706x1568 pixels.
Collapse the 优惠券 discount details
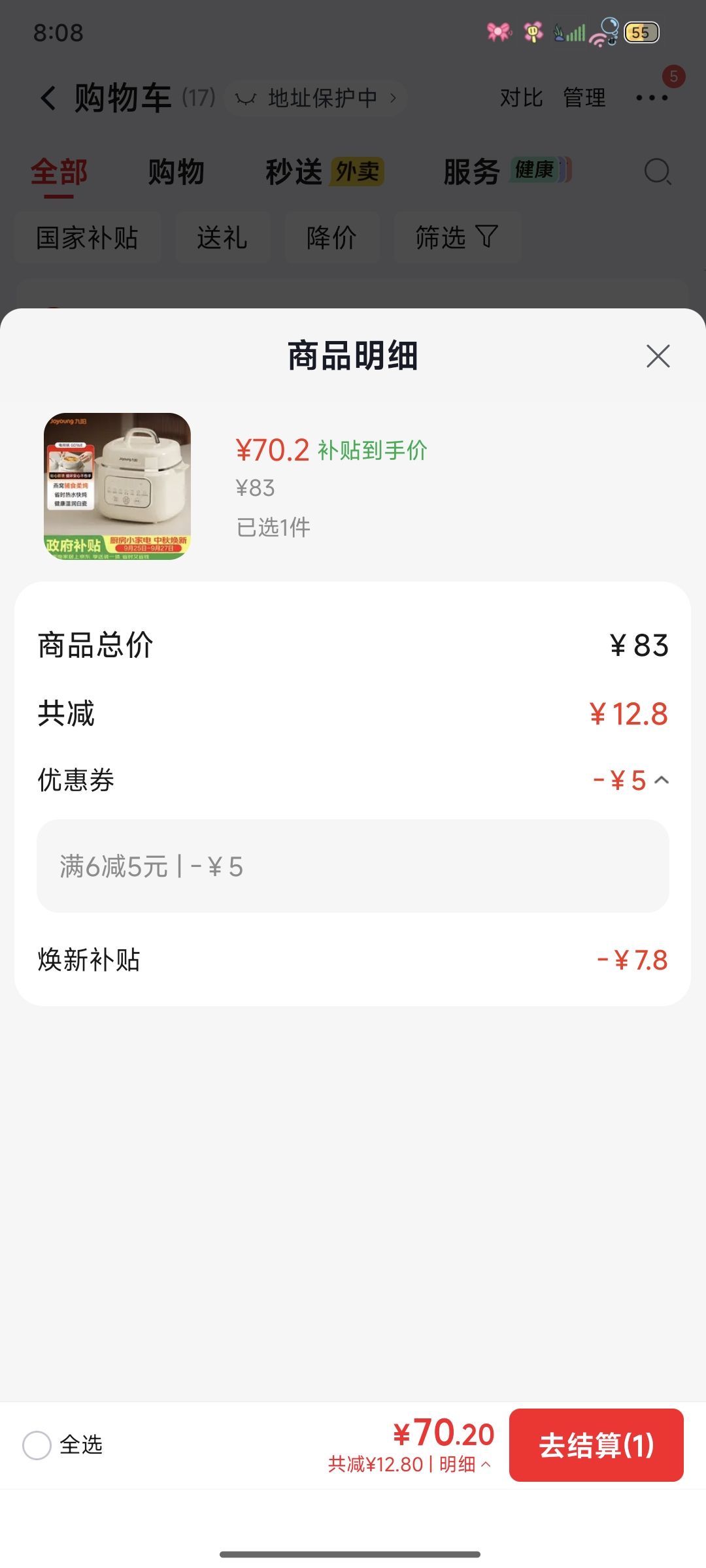click(662, 780)
